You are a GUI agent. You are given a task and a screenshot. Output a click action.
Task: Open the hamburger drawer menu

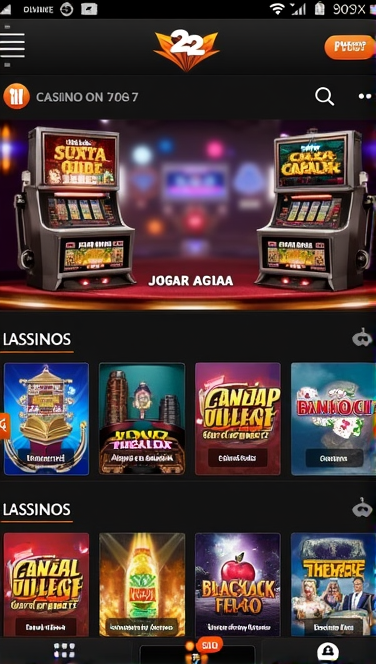tap(12, 45)
